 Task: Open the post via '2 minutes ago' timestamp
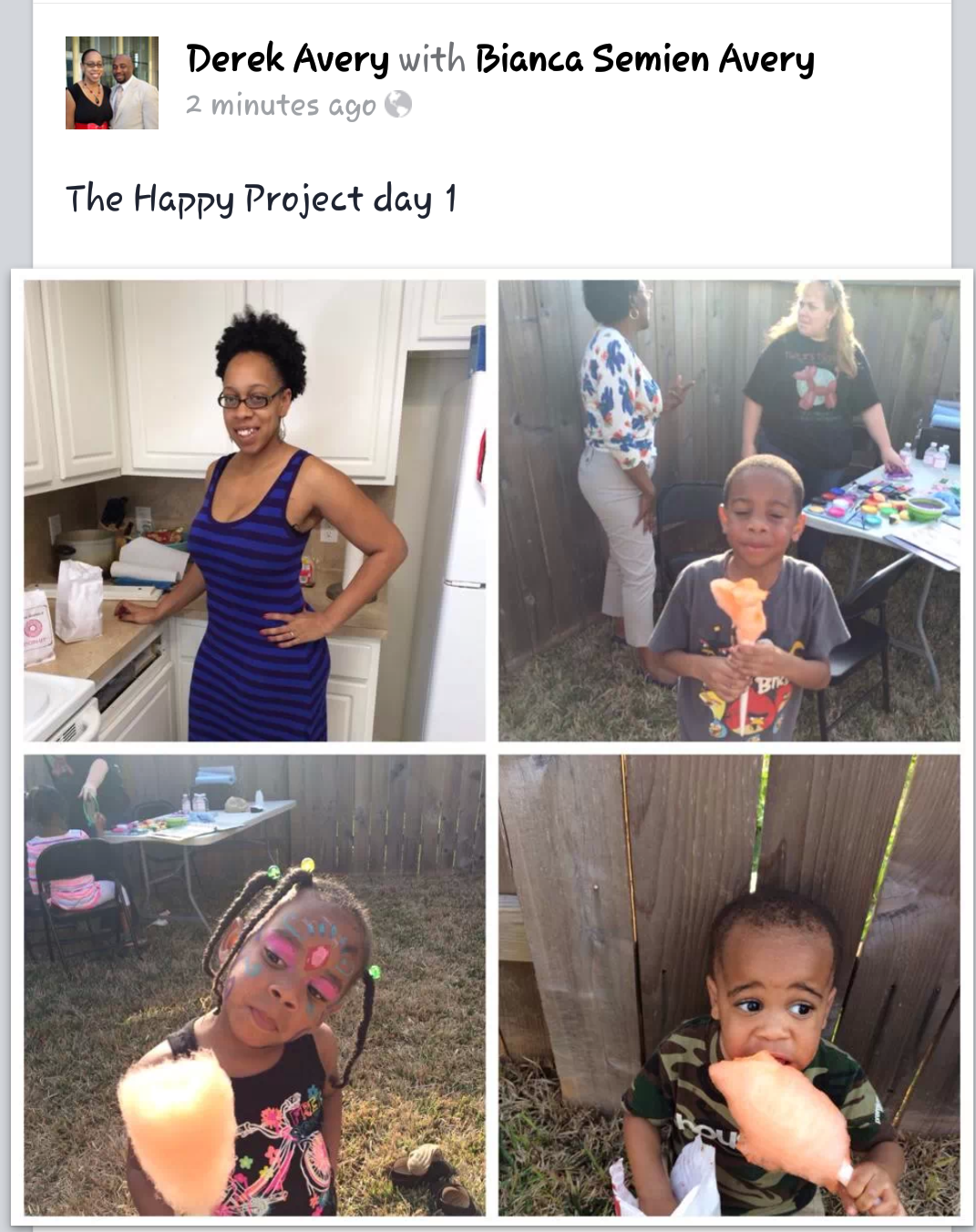[281, 106]
